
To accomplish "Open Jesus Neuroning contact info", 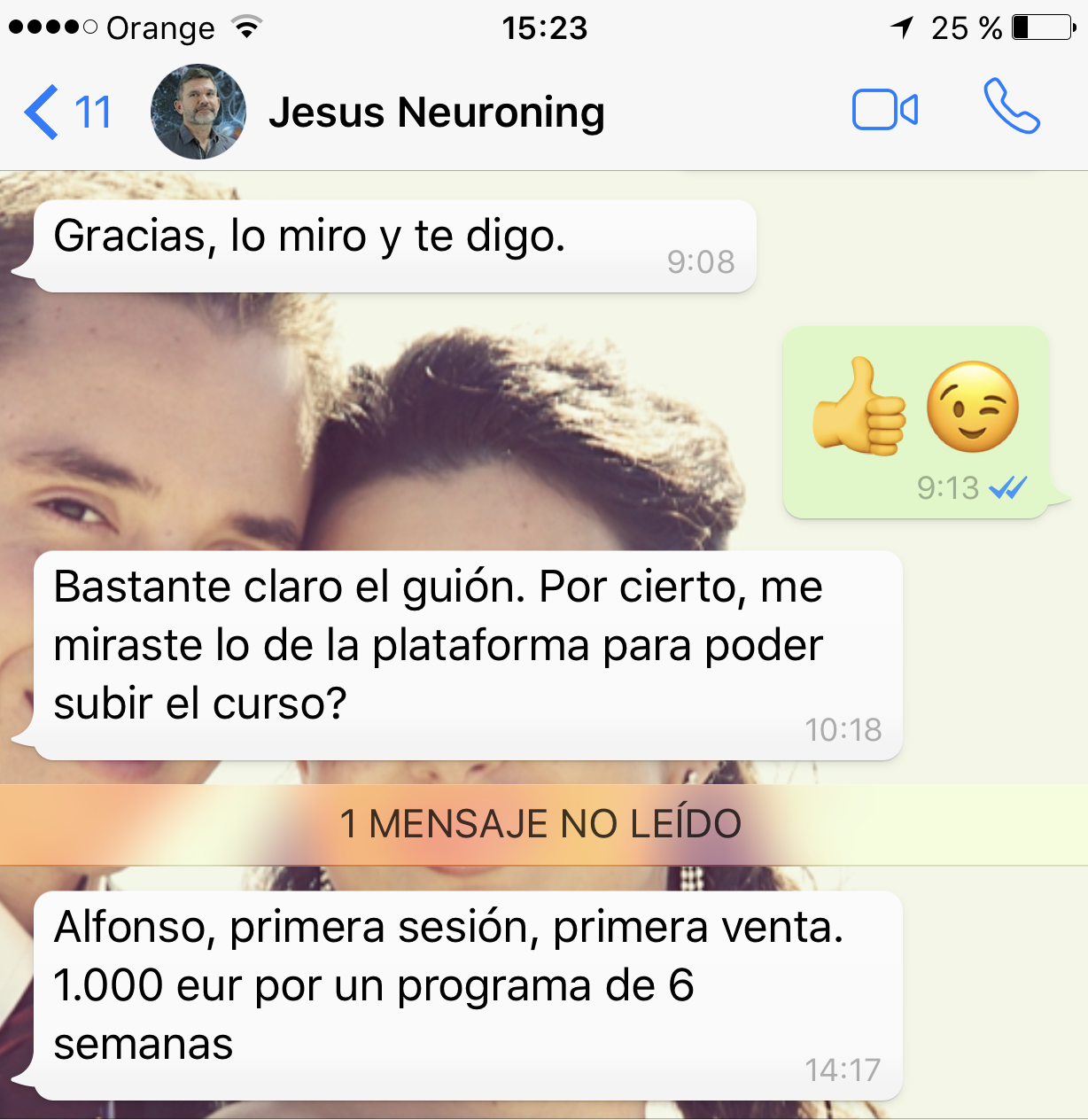I will pyautogui.click(x=436, y=113).
